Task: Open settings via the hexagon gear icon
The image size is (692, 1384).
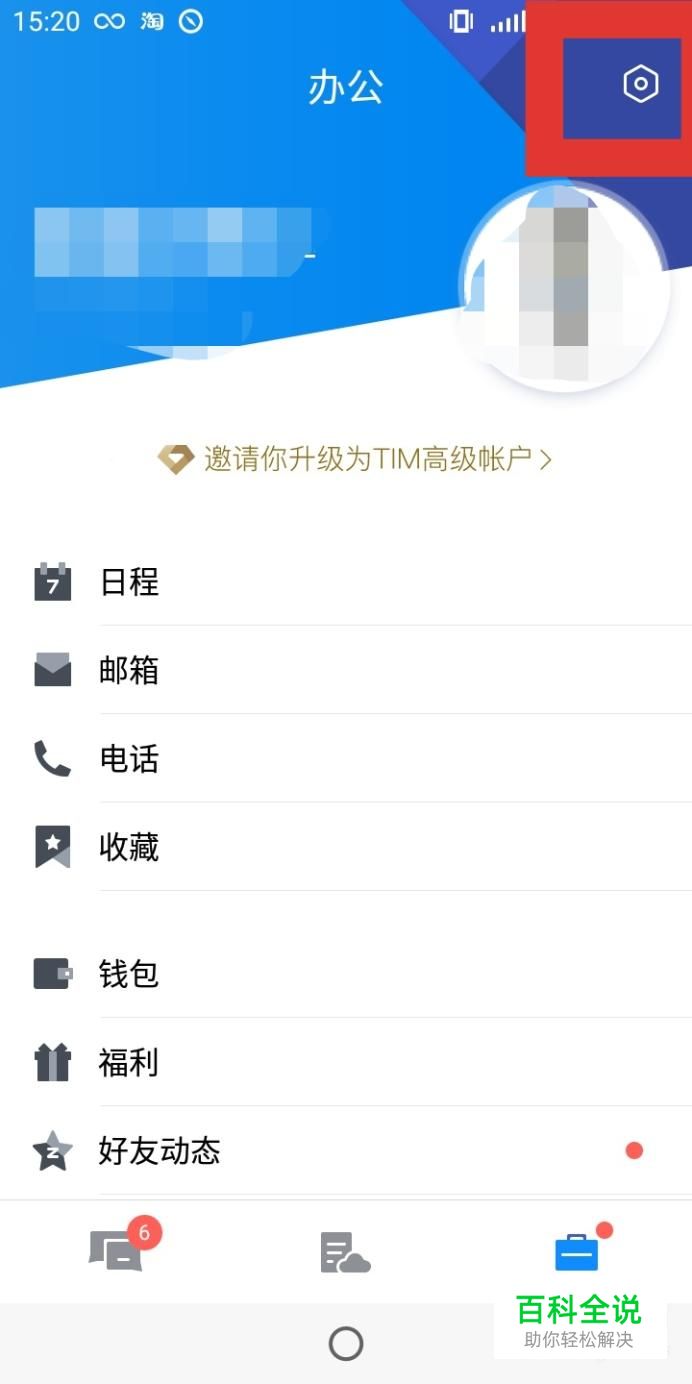Action: click(640, 84)
